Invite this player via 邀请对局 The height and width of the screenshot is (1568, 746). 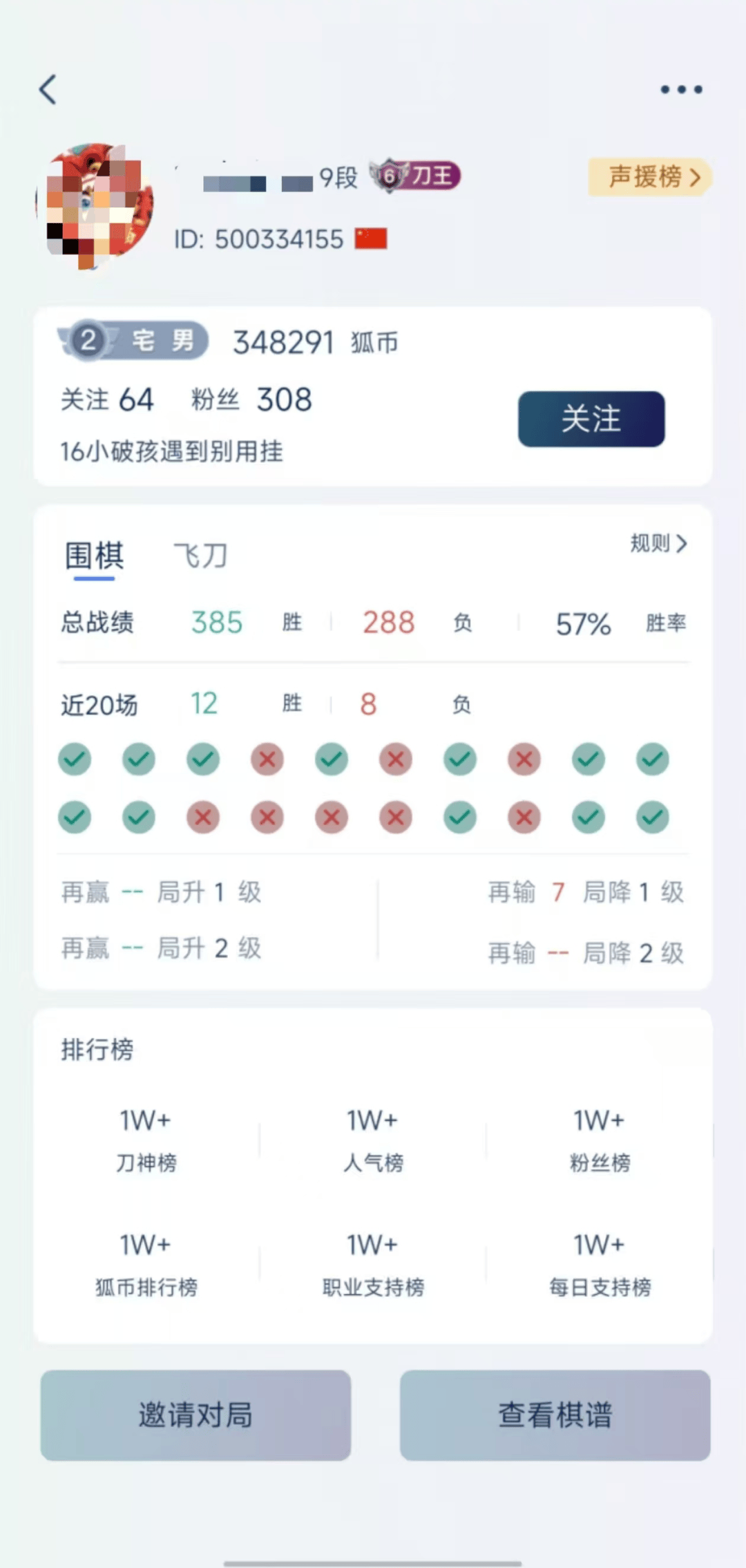point(195,1415)
